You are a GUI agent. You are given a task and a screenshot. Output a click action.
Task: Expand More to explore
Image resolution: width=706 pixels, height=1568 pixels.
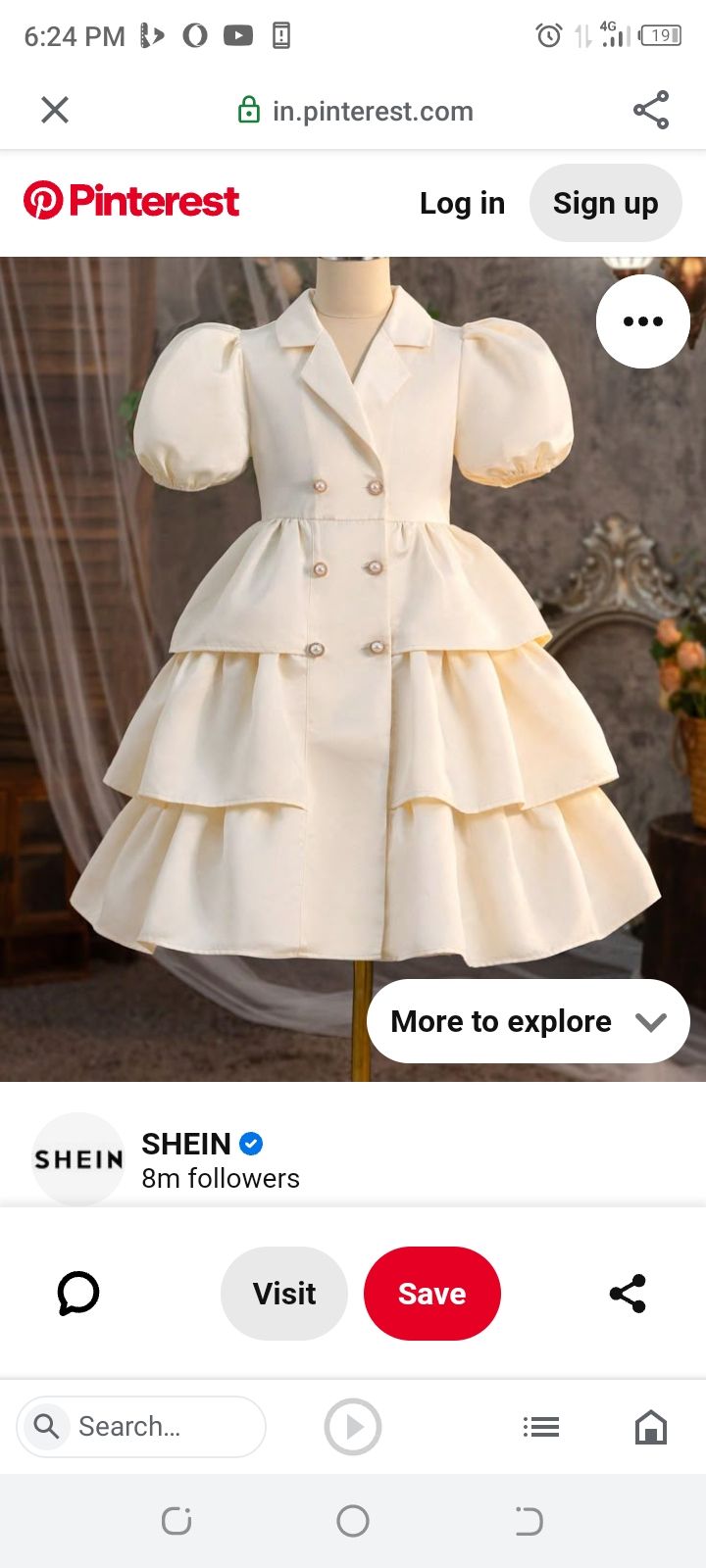point(529,1021)
